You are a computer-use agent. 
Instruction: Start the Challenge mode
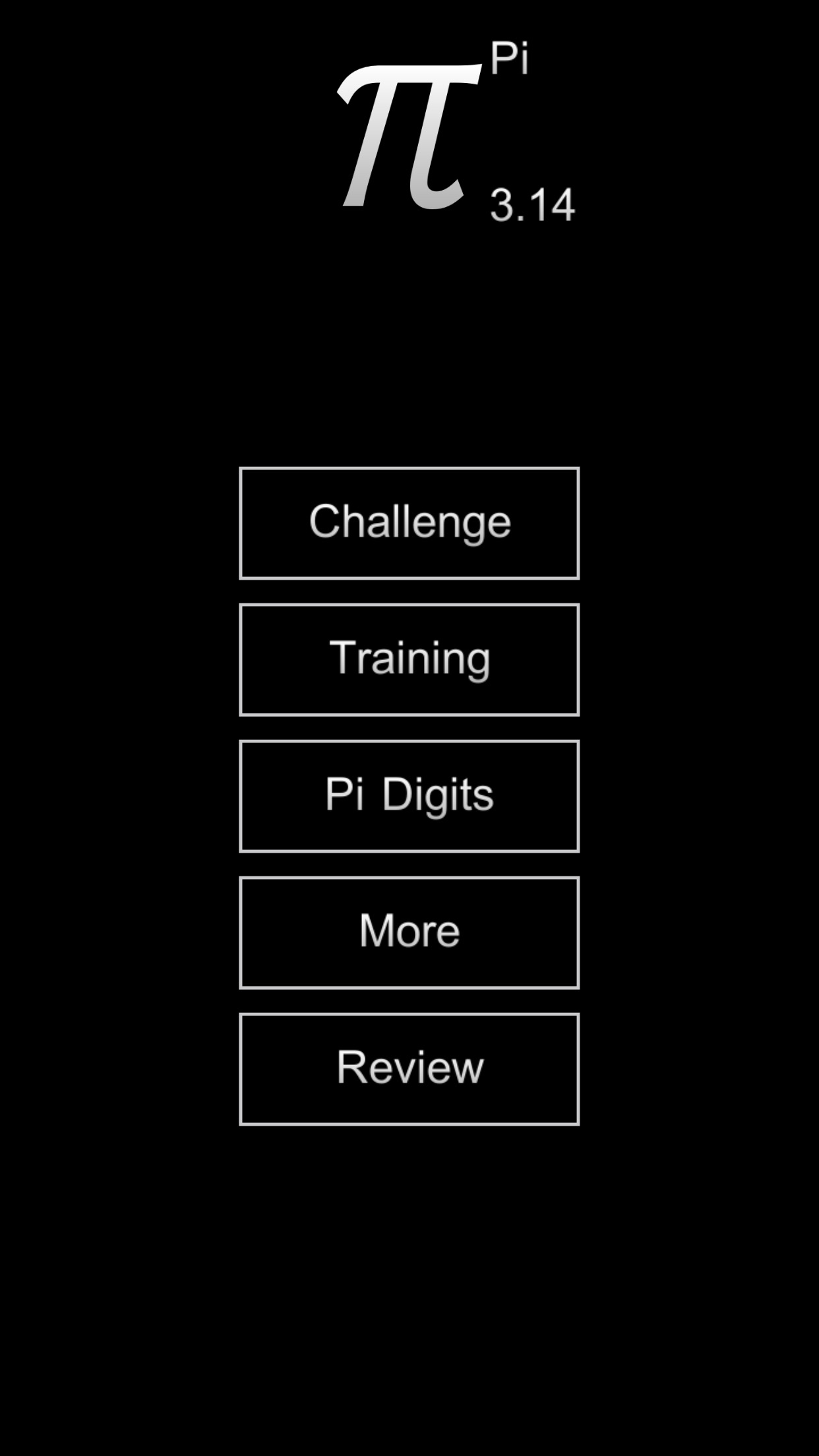point(409,523)
